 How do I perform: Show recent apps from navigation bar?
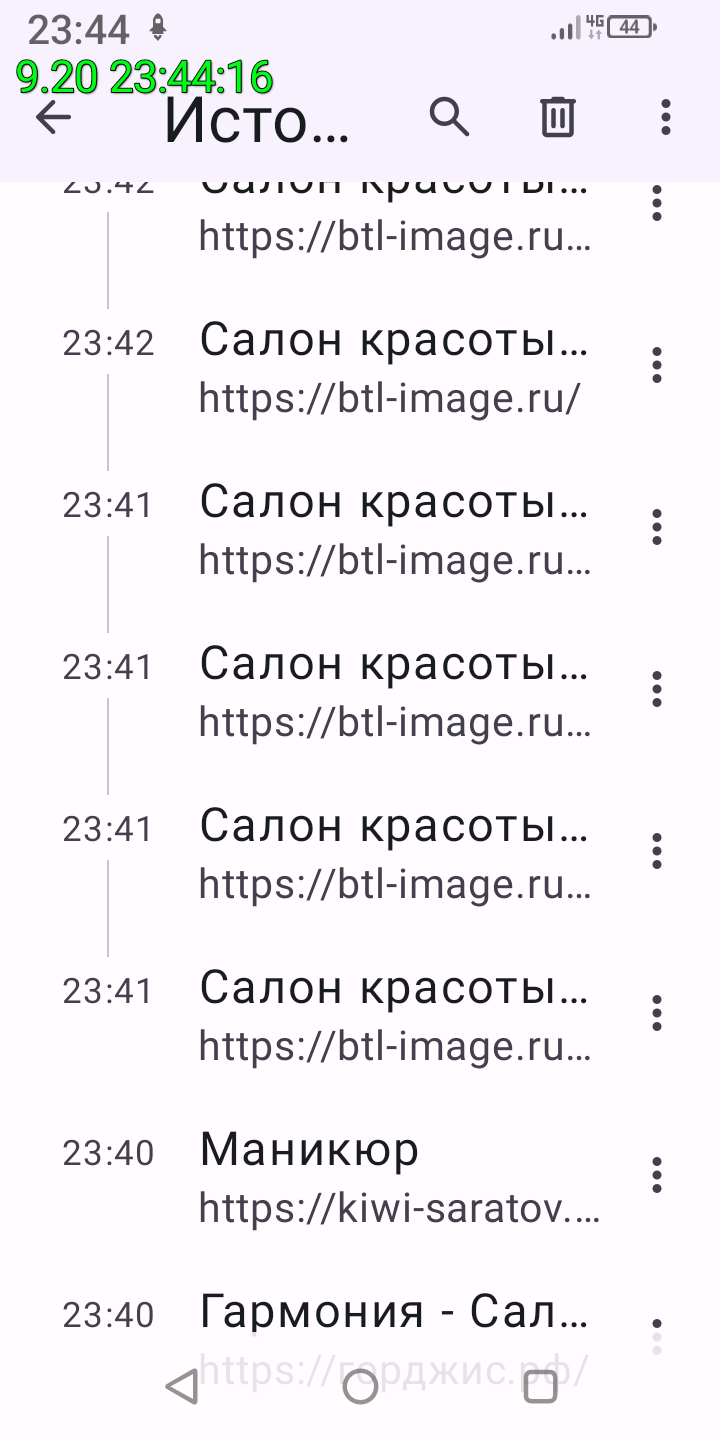pyautogui.click(x=540, y=1387)
